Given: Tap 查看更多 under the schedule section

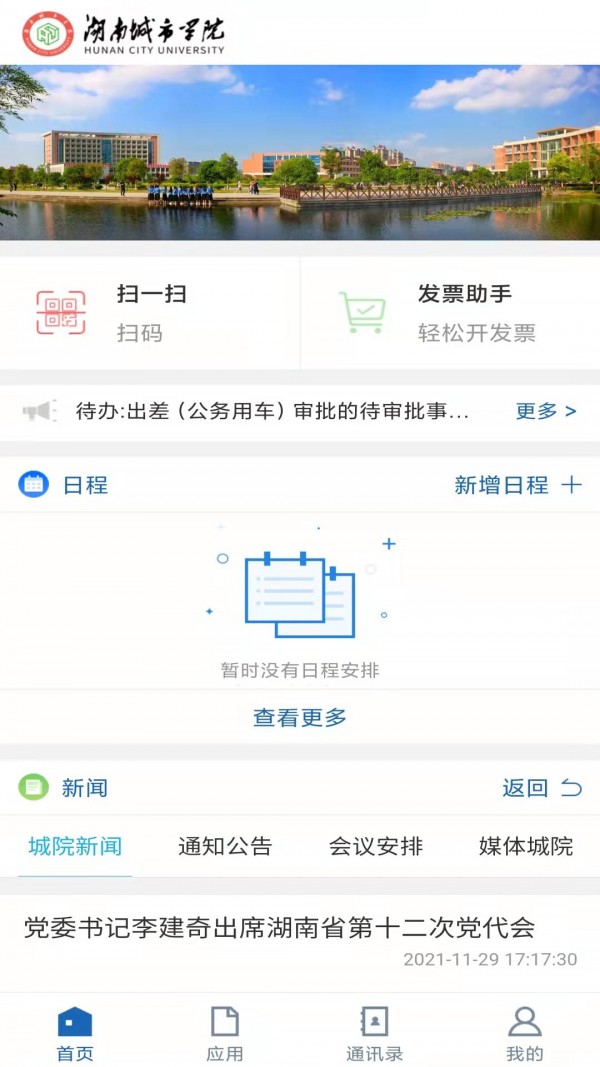Looking at the screenshot, I should (300, 717).
